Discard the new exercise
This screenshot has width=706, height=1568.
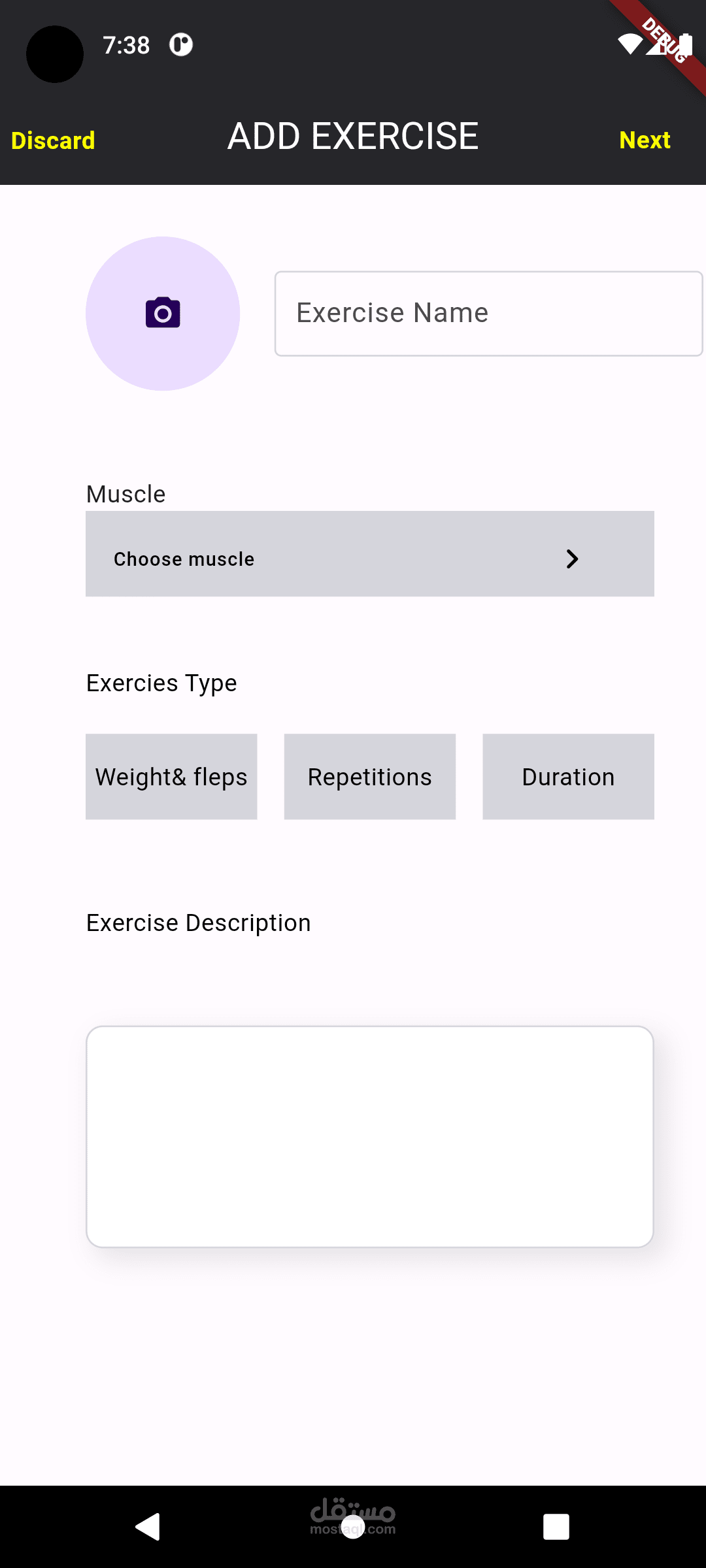53,140
